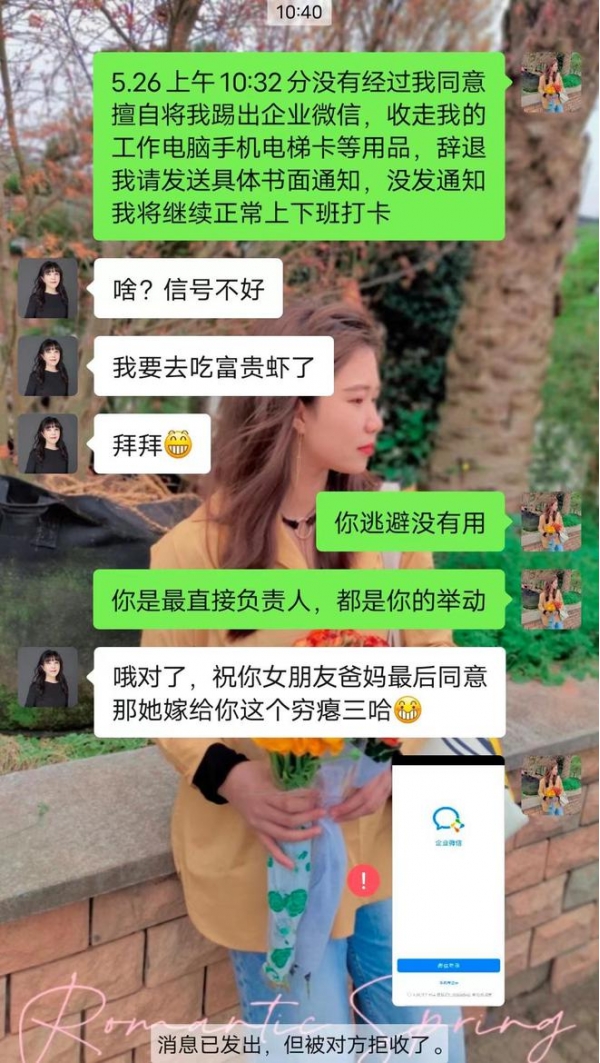Open contact avatar beside '拜拜' message
This screenshot has height=1063, width=600.
[47, 444]
